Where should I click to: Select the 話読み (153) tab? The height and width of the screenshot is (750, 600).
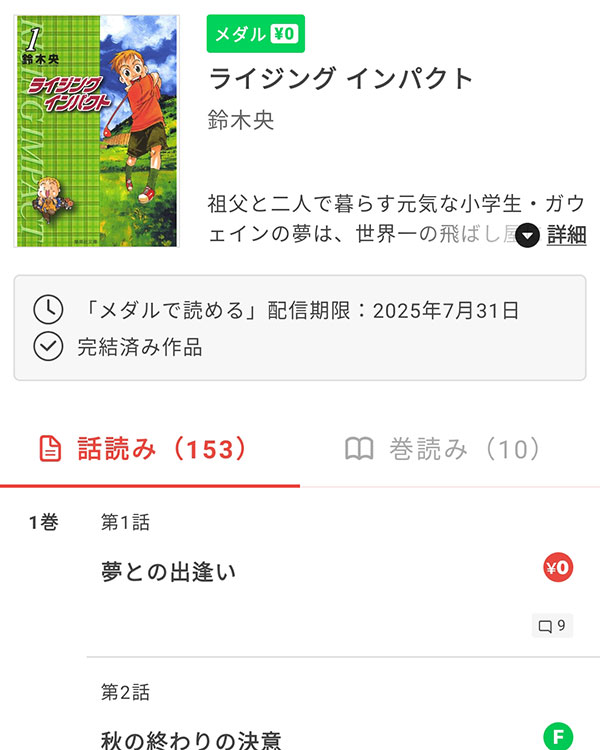(x=142, y=449)
